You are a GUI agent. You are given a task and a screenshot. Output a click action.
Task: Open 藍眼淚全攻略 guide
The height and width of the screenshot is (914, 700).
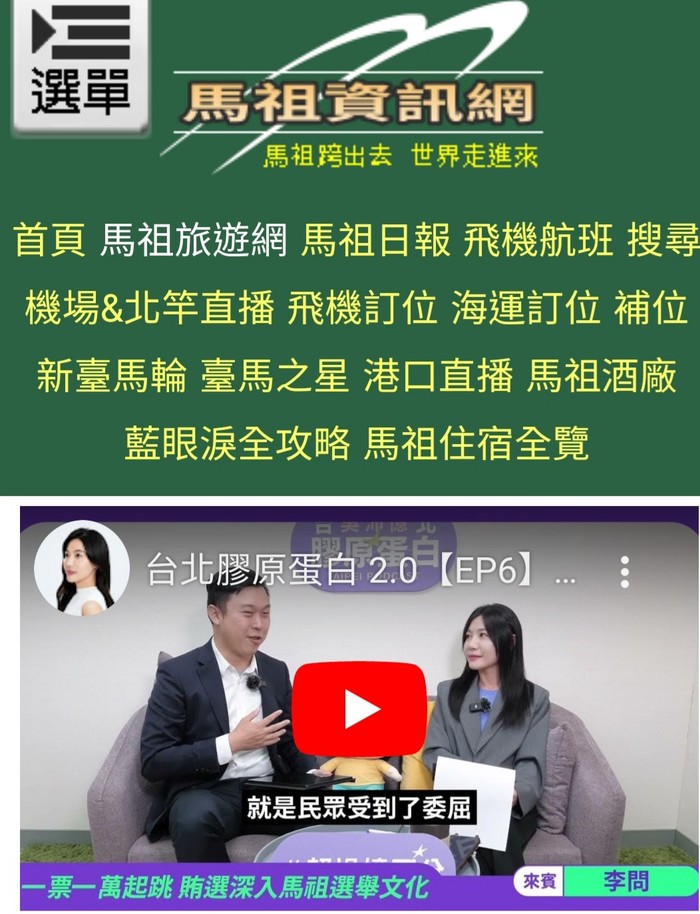point(237,443)
